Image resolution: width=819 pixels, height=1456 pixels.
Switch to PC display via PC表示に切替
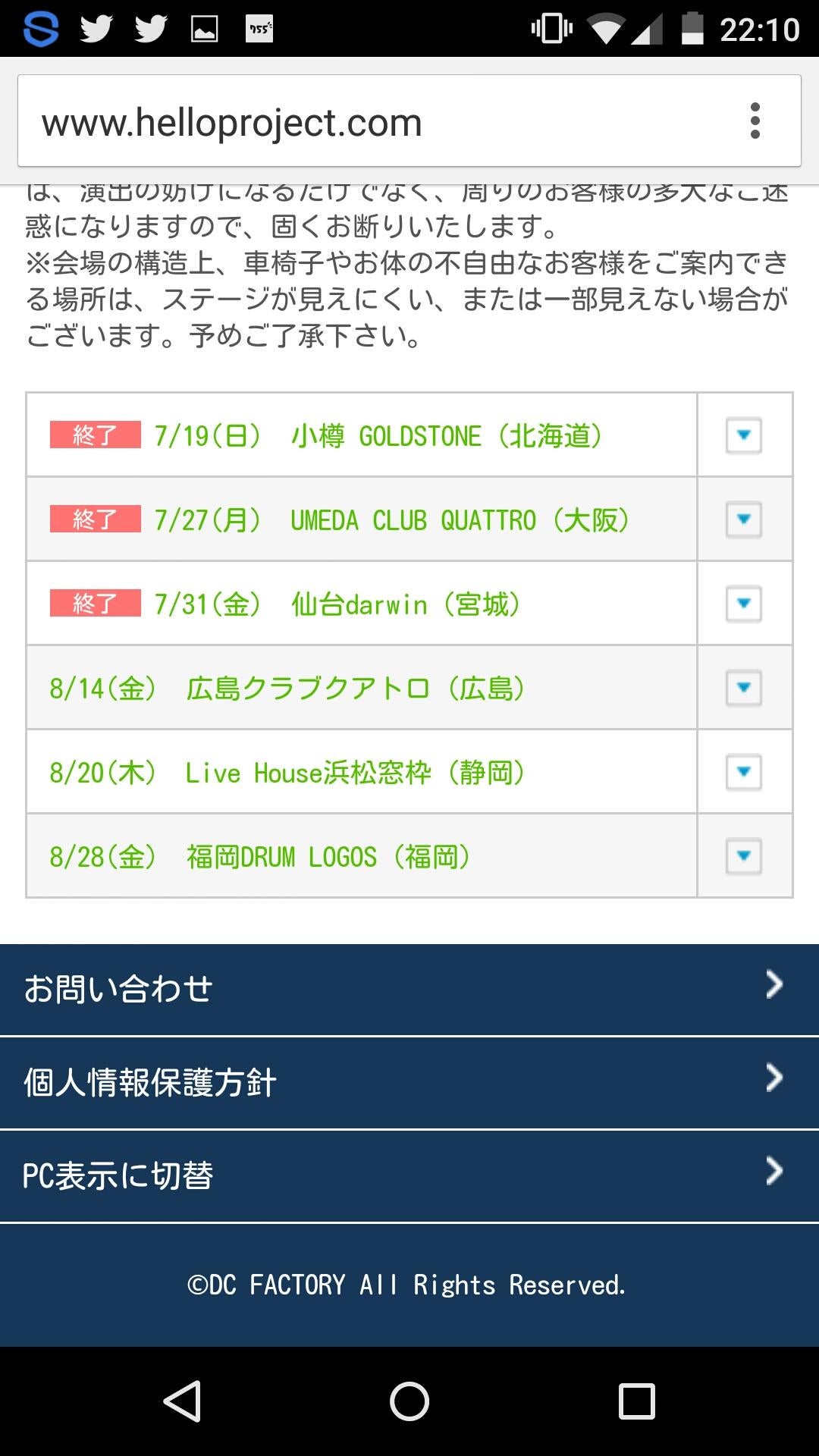click(409, 1175)
